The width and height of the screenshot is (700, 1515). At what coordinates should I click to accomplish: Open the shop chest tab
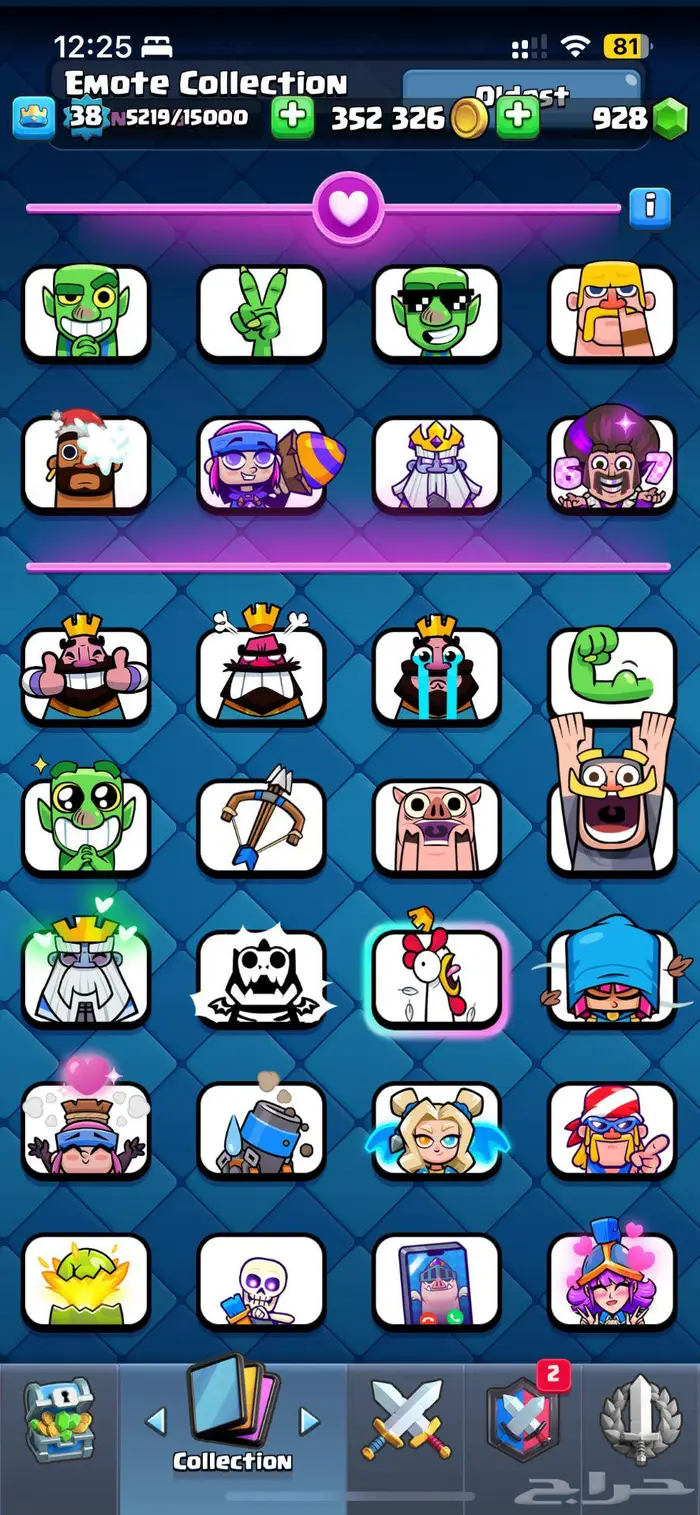[x=58, y=1420]
